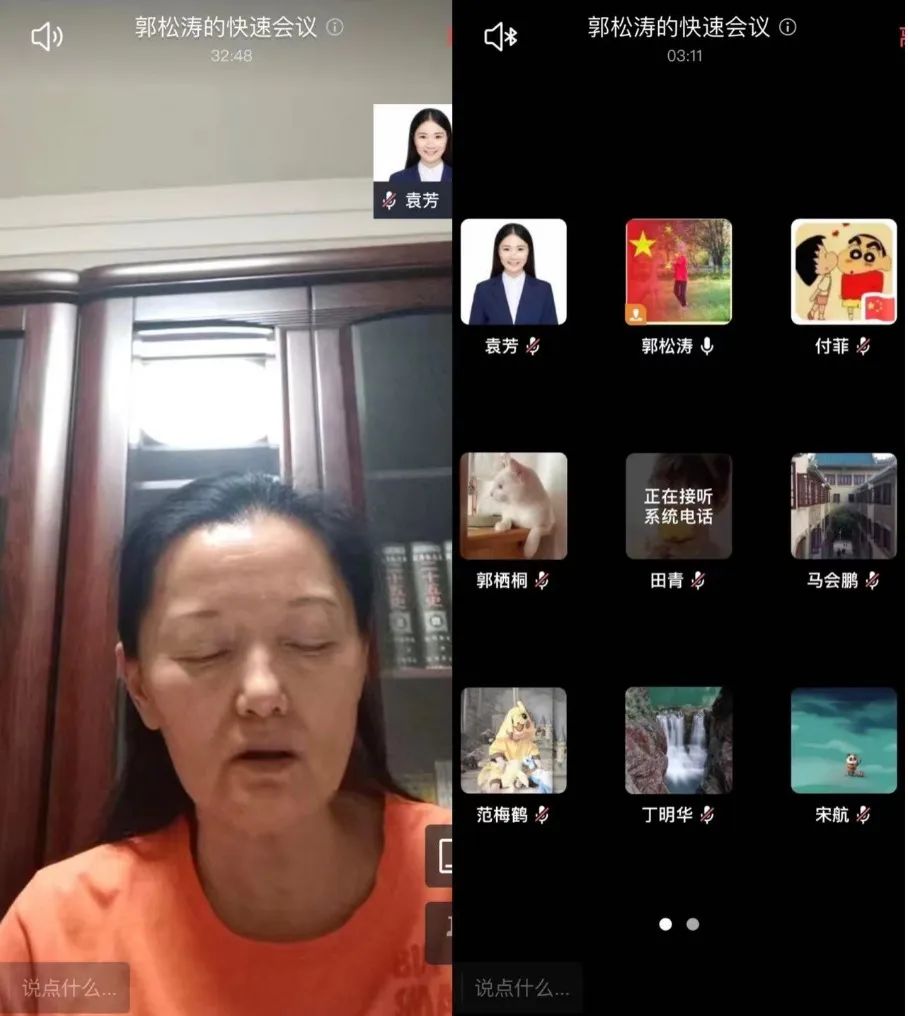Open 郭栖桐's cat avatar tile
Viewport: 908px width, 1016px height.
pyautogui.click(x=513, y=506)
